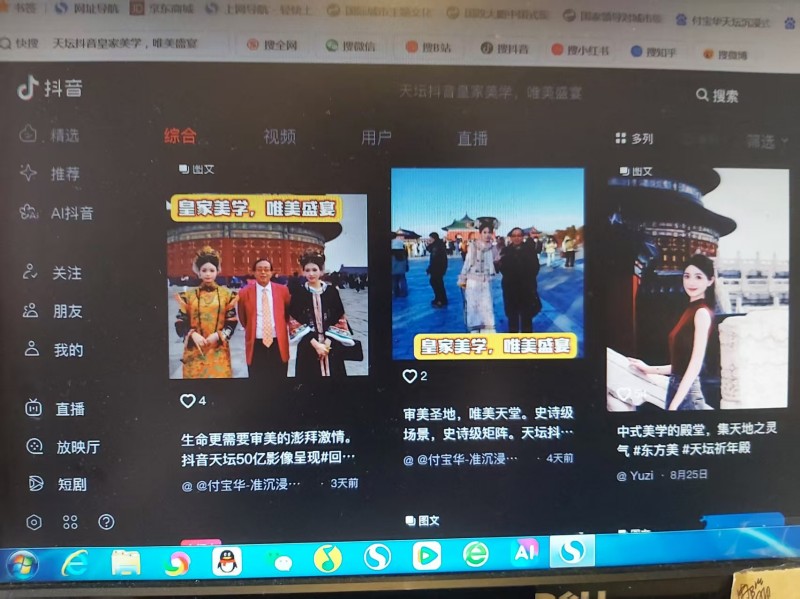Open the 短剧 section
This screenshot has height=599, width=800.
pyautogui.click(x=71, y=484)
